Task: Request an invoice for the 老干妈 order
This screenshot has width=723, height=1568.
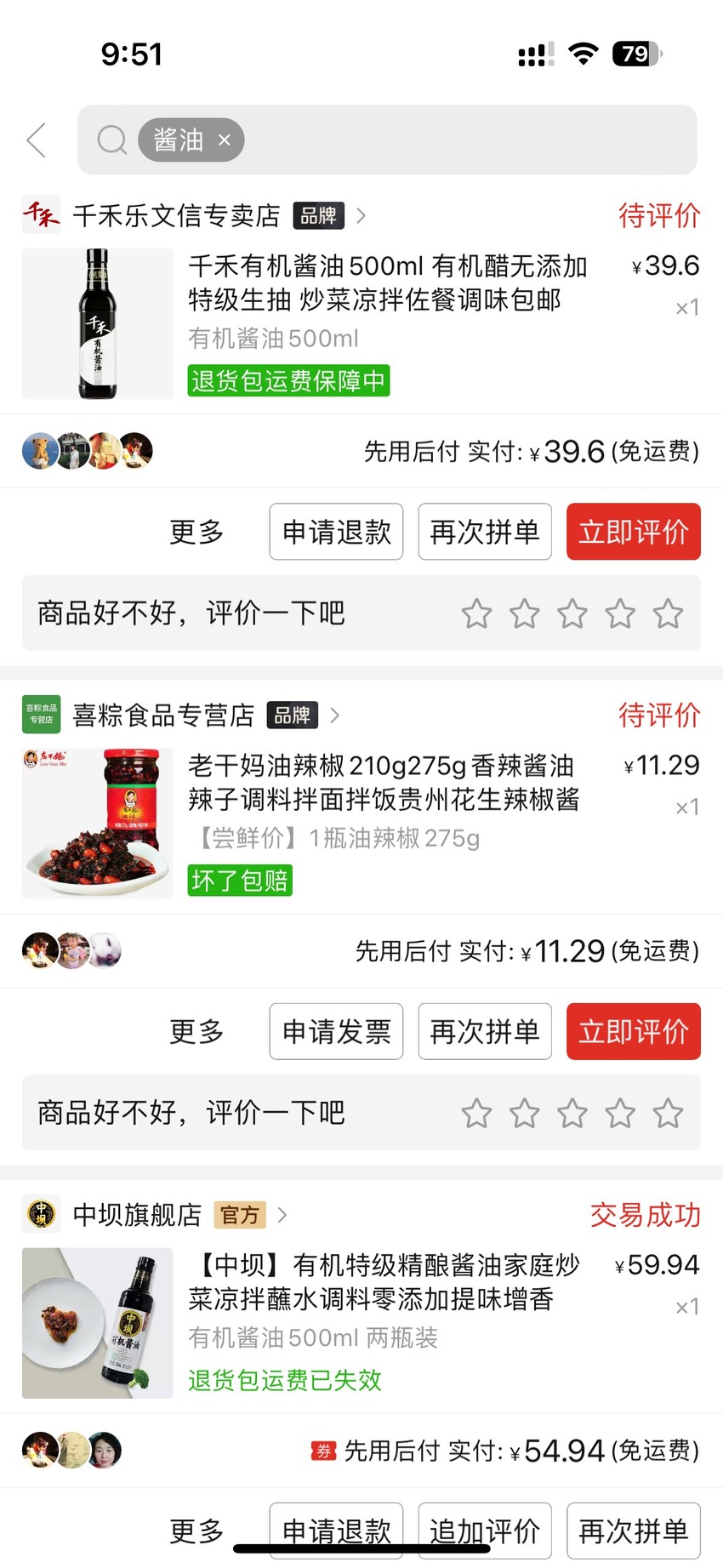Action: pyautogui.click(x=336, y=1031)
